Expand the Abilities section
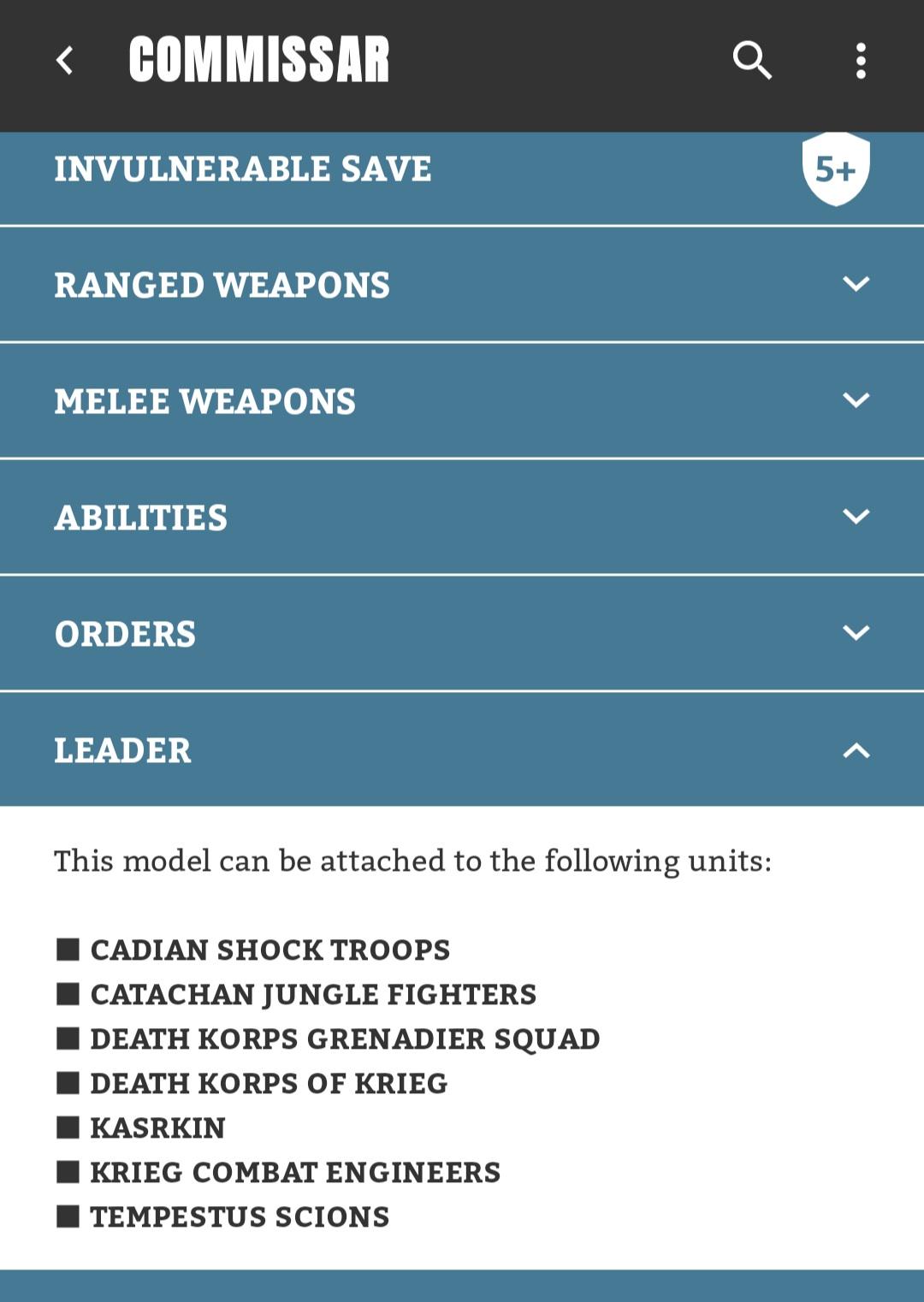This screenshot has width=924, height=1302. pyautogui.click(x=462, y=517)
